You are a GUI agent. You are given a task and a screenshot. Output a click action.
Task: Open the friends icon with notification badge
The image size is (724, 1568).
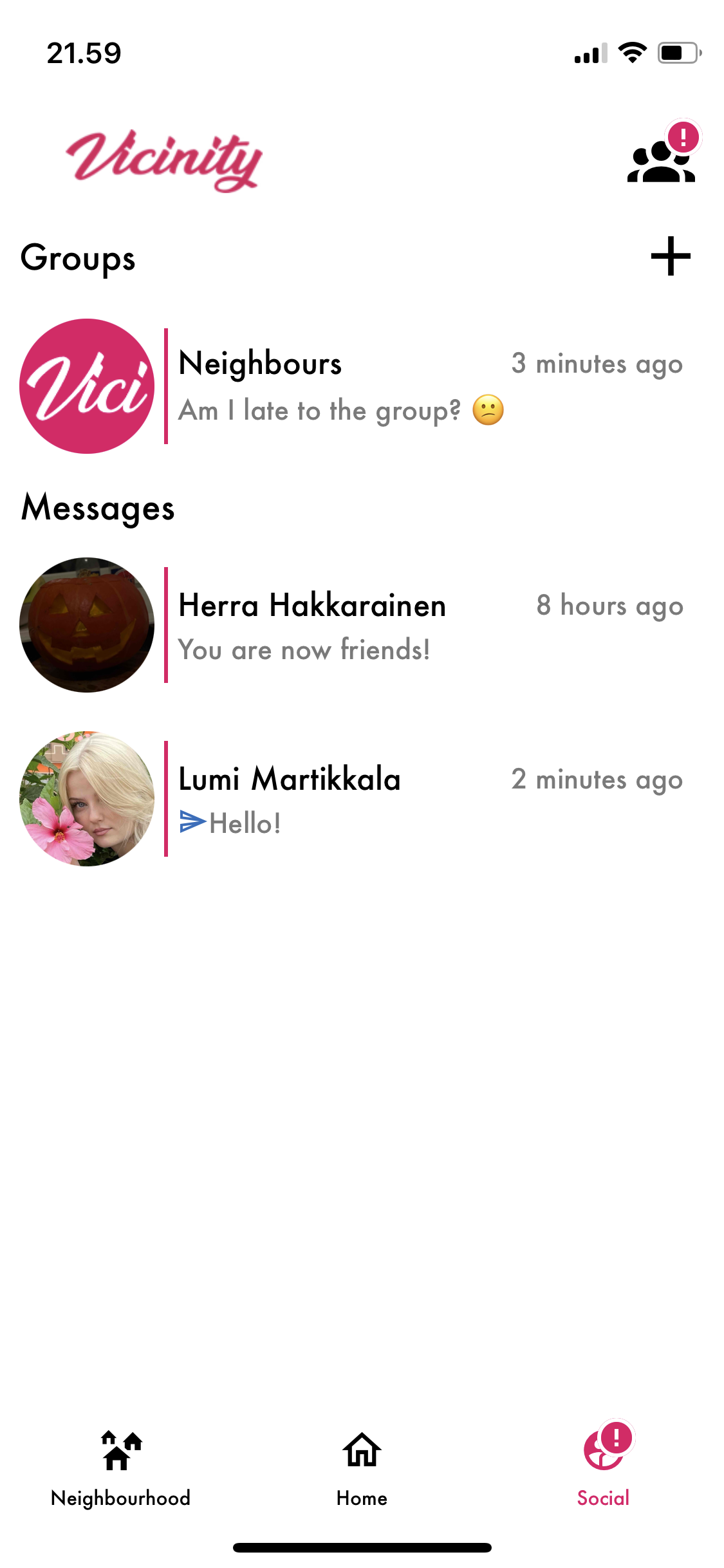pyautogui.click(x=661, y=162)
